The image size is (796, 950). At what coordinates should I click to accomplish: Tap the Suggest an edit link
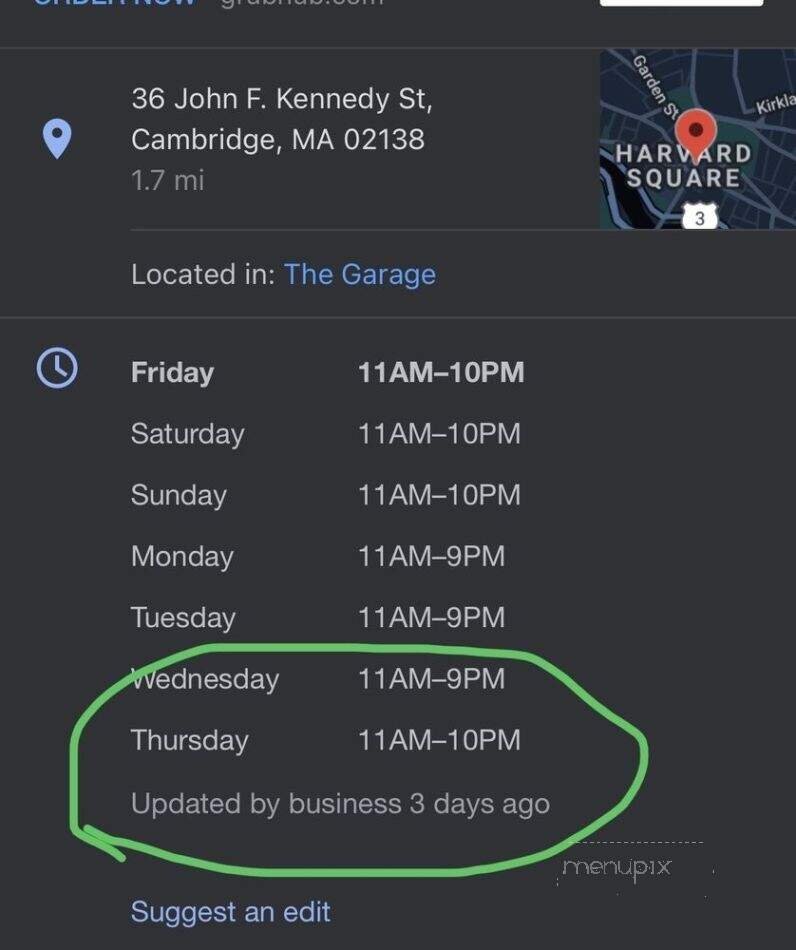[230, 911]
